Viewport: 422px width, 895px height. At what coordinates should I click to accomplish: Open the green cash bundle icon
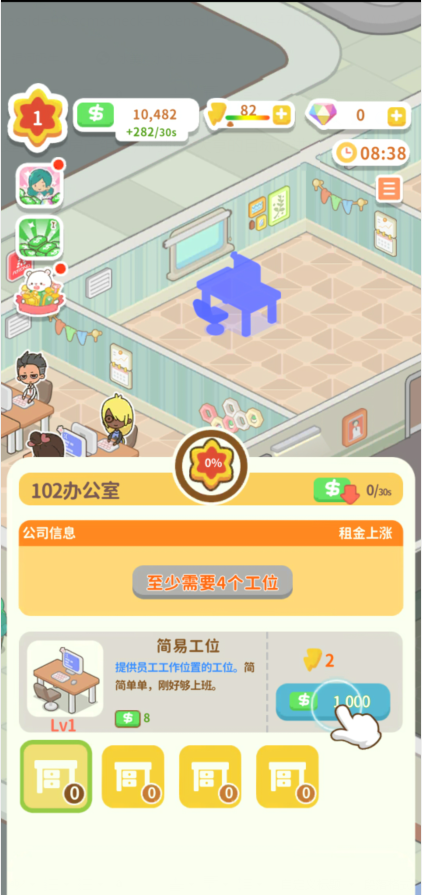(x=39, y=238)
